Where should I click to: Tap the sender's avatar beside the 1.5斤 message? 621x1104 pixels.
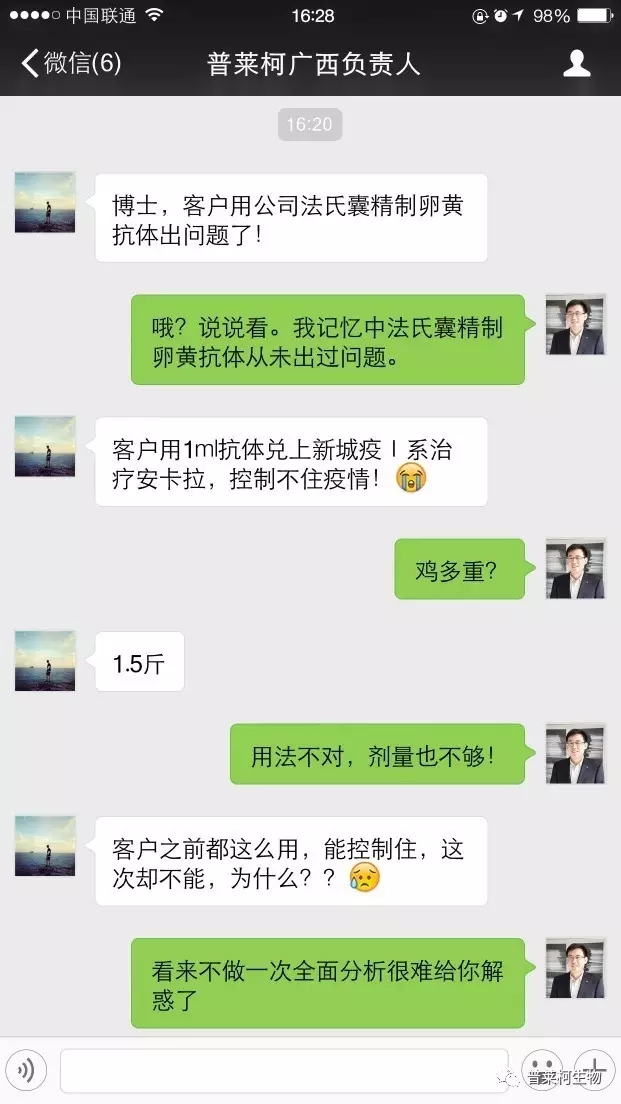point(45,660)
